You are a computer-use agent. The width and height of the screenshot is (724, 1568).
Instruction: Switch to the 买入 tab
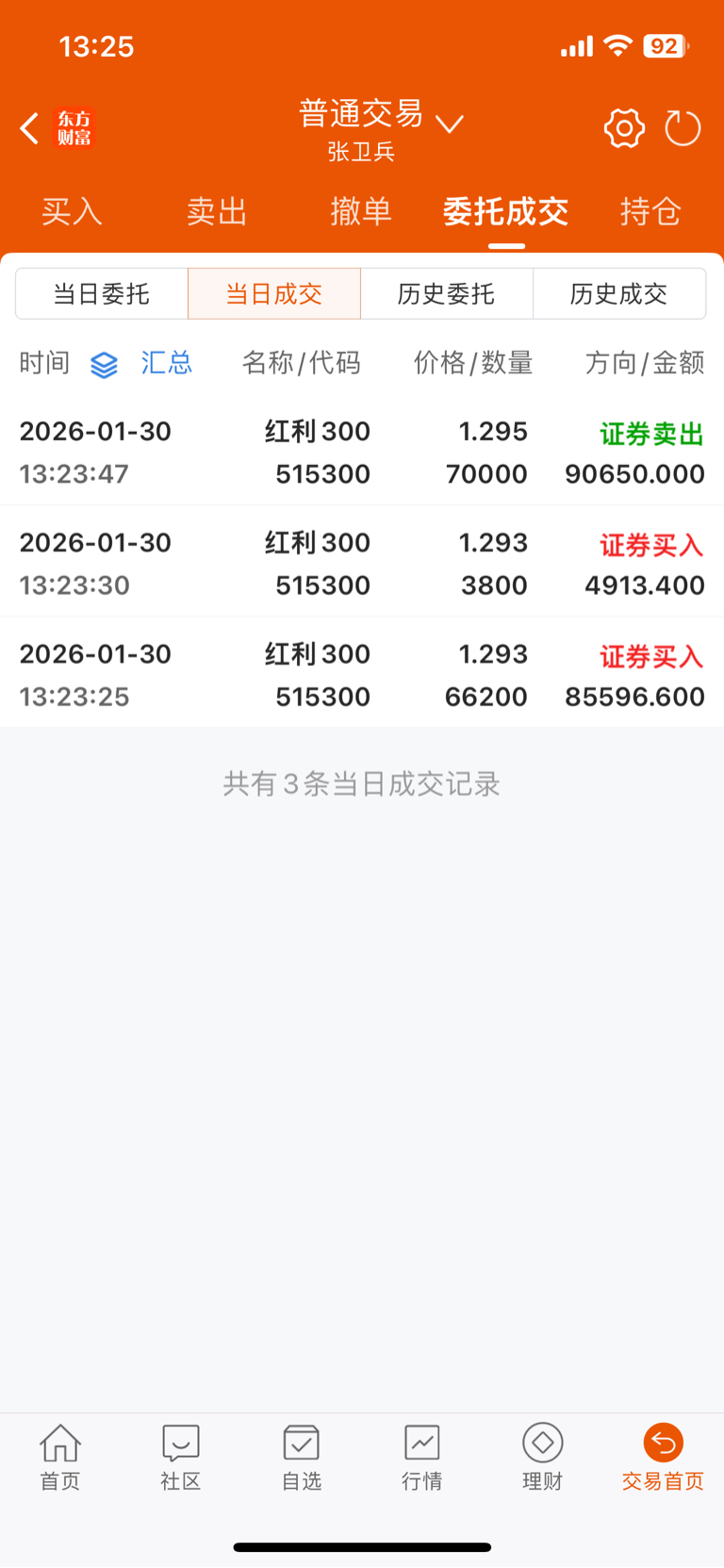point(72,211)
